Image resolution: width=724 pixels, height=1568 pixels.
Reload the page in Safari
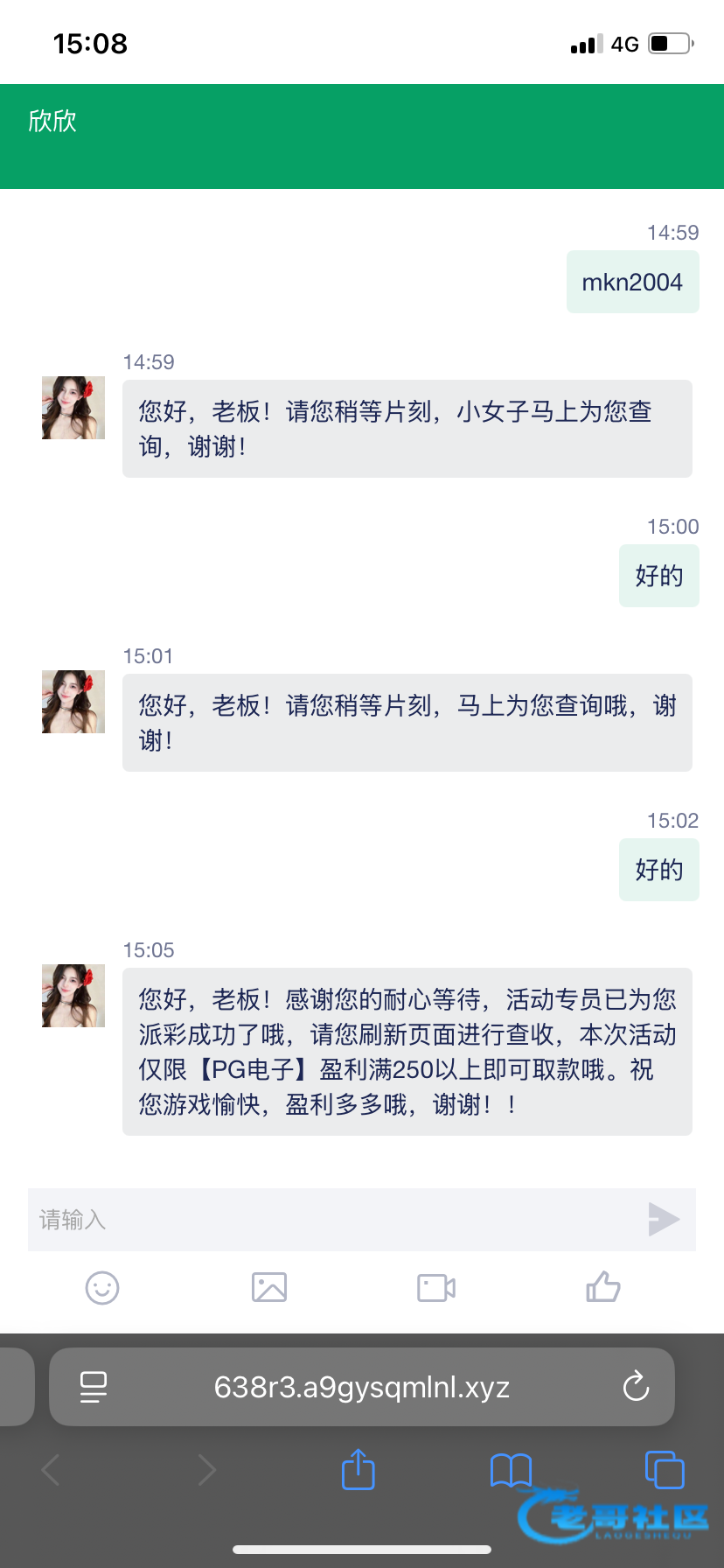tap(636, 1387)
